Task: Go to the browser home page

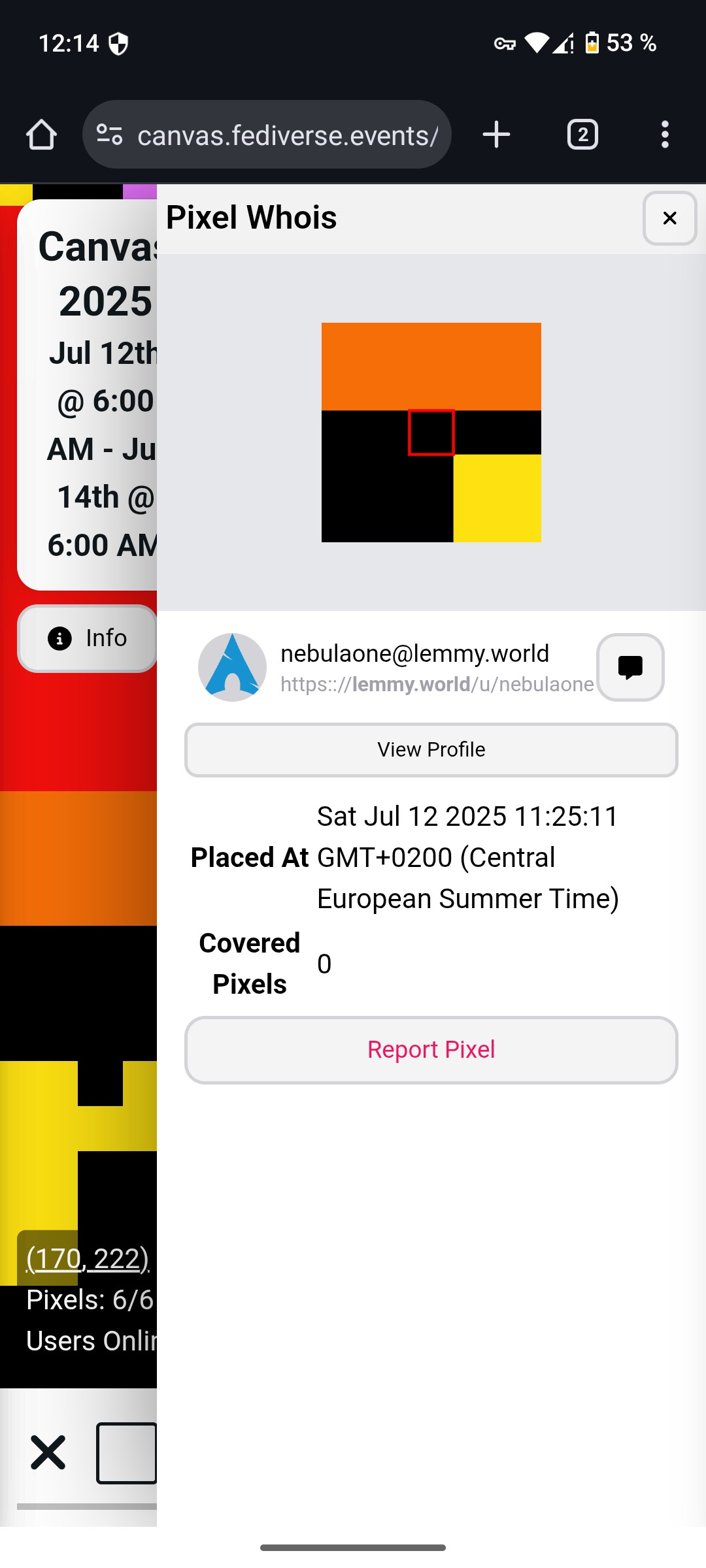Action: 41,135
